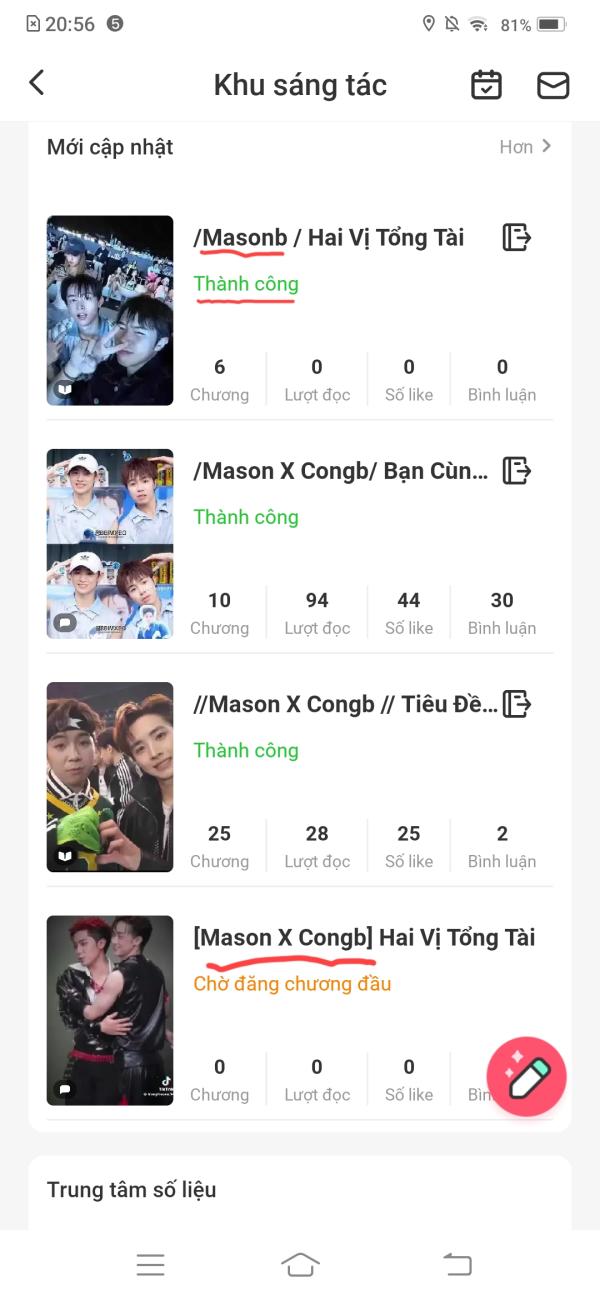This screenshot has width=600, height=1300.
Task: Tap the export icon for /Masonb story
Action: (516, 237)
